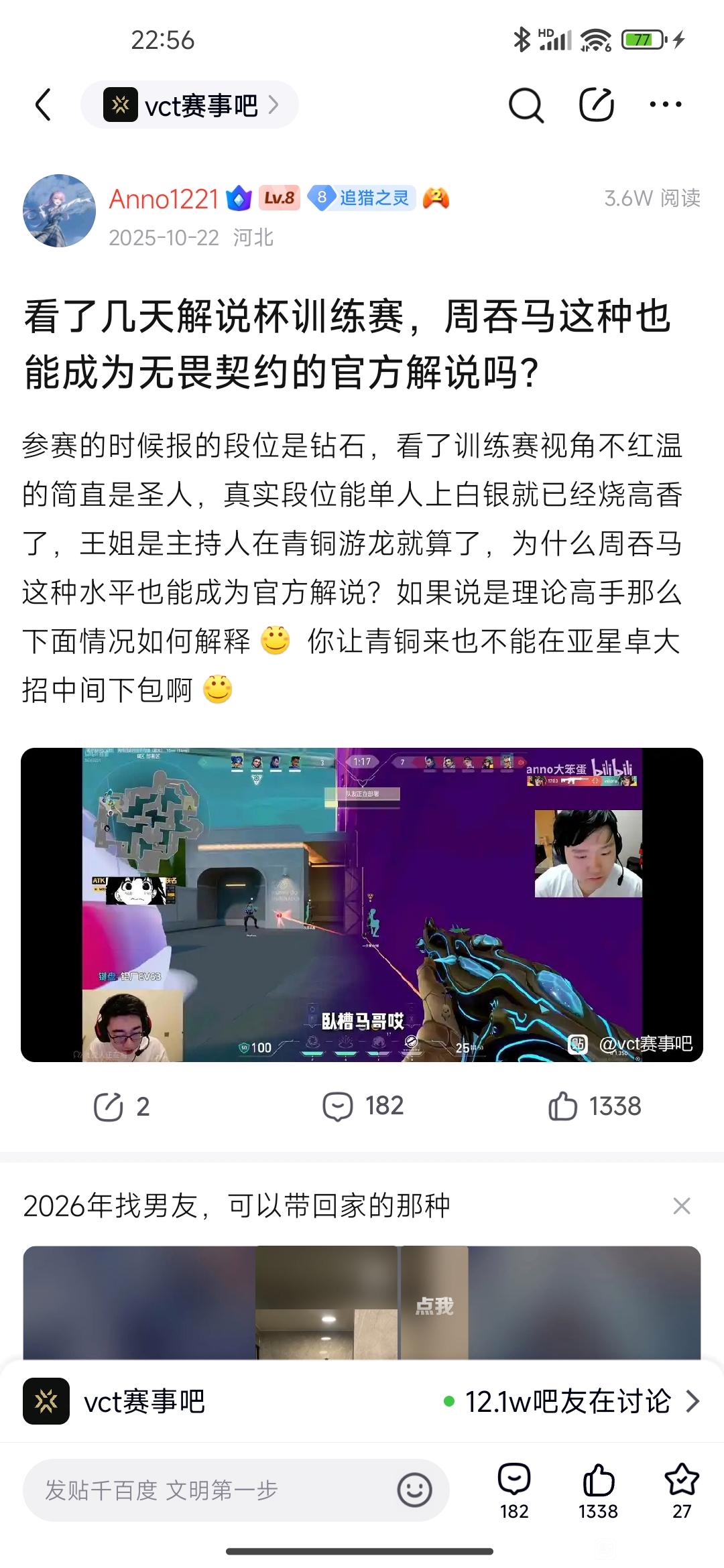Screen dimensions: 724x1568
Task: Tap the share icon in the top bar
Action: click(596, 105)
